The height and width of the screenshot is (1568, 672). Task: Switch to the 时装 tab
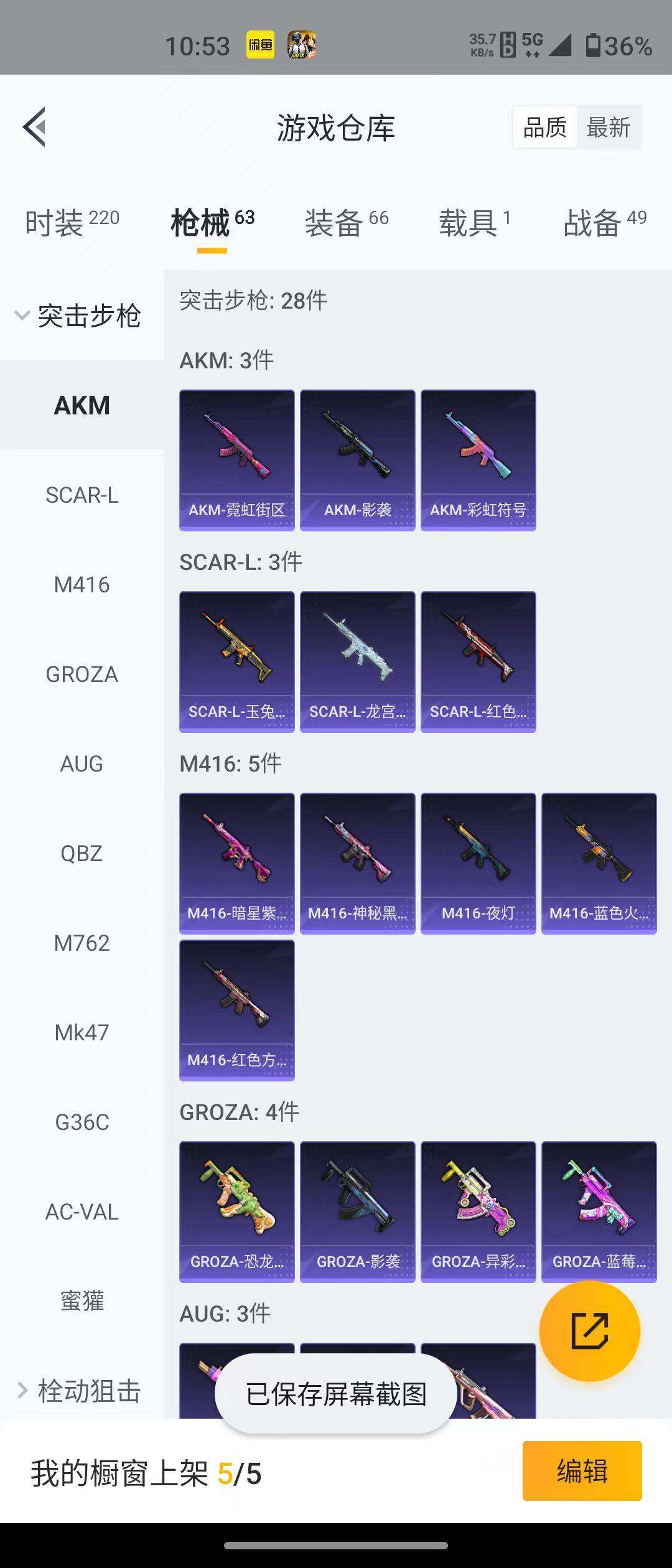tap(72, 223)
